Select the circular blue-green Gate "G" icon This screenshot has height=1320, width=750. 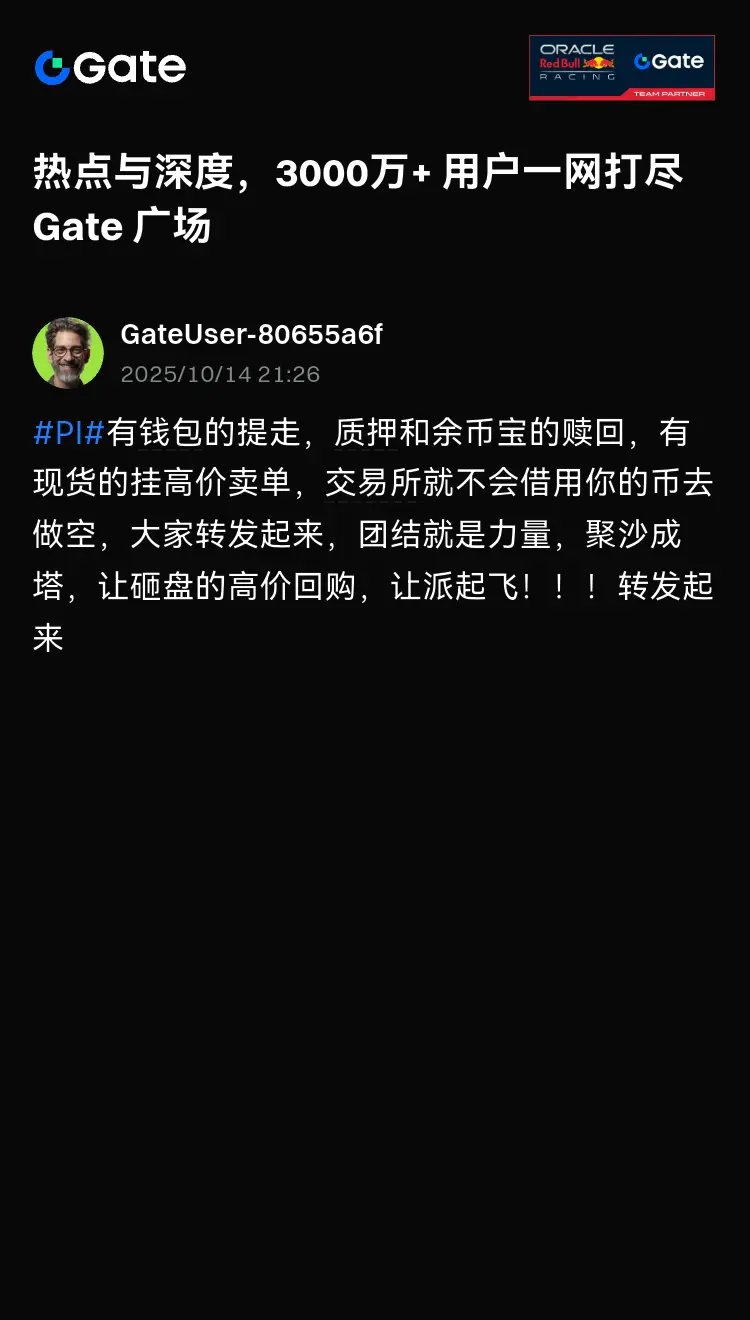pyautogui.click(x=53, y=68)
